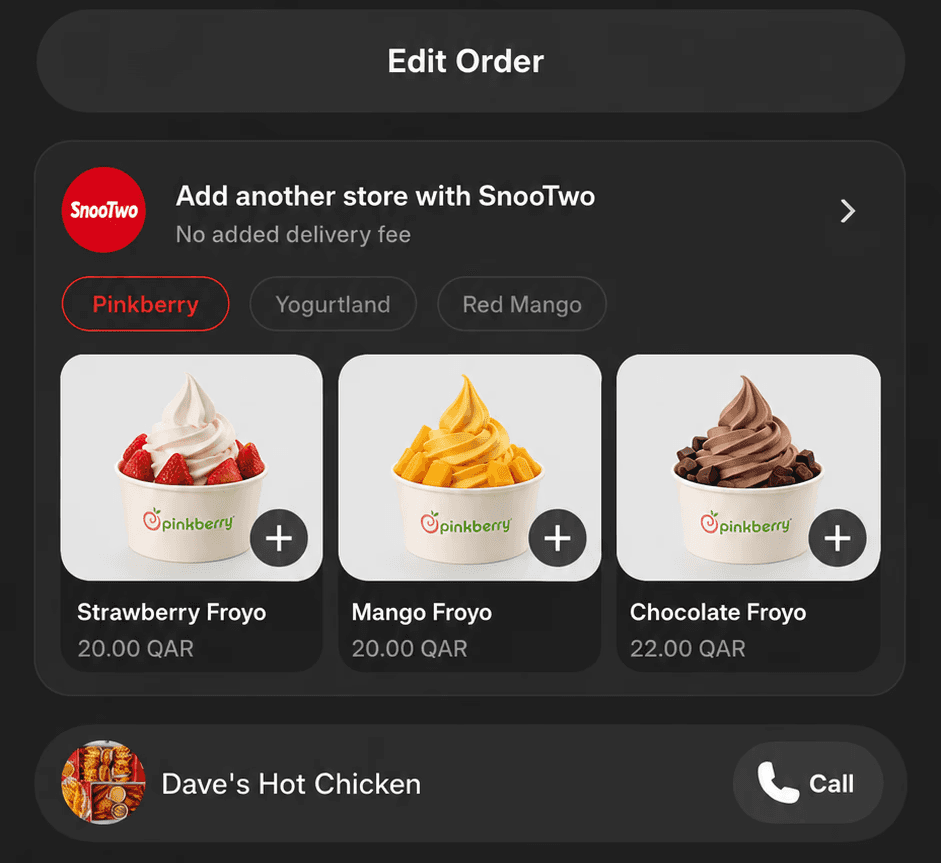The image size is (941, 863).
Task: Add Chocolate Froyo with the plus button
Action: pyautogui.click(x=837, y=538)
